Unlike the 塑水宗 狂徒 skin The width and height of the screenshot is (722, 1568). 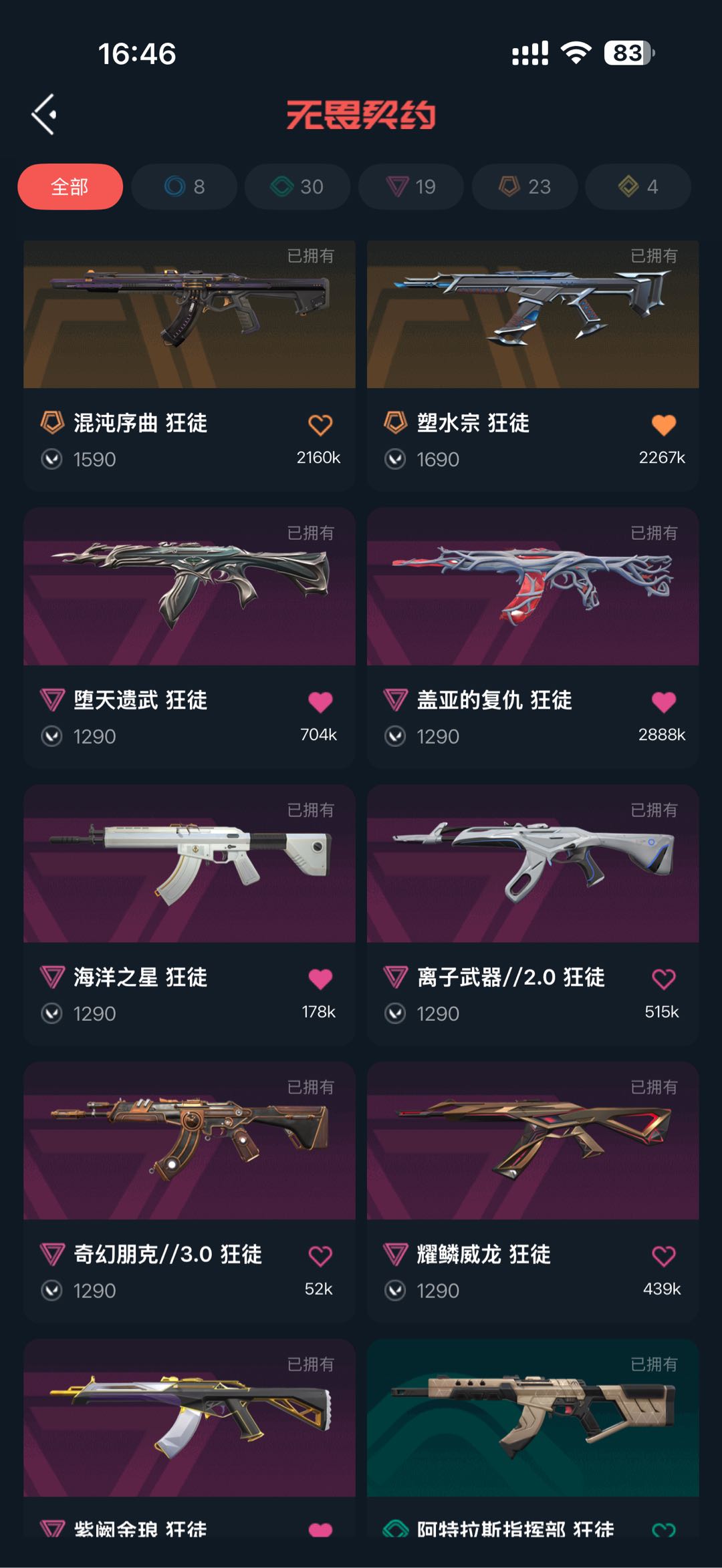click(x=664, y=425)
